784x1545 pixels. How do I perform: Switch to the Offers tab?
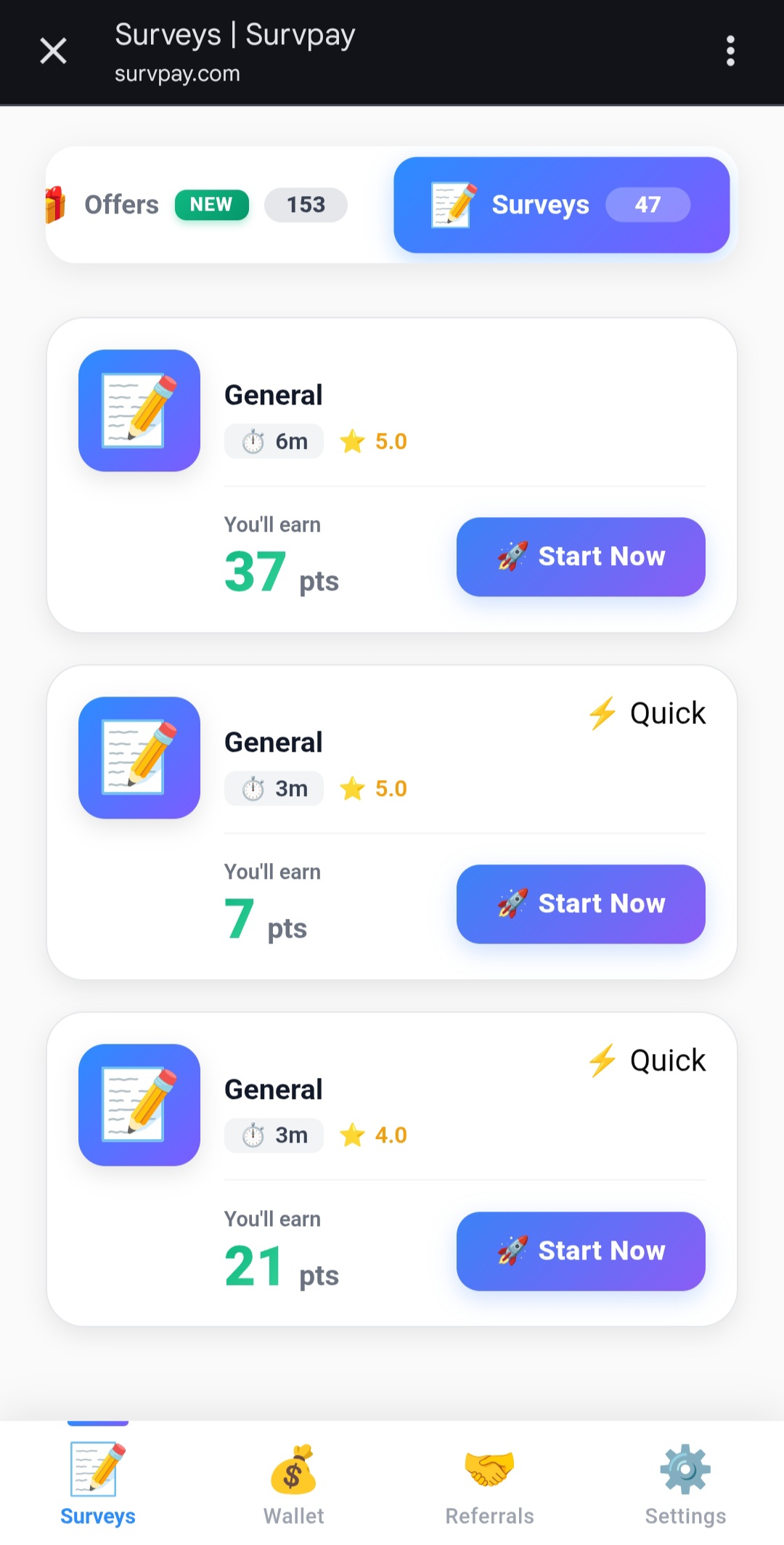pos(121,204)
